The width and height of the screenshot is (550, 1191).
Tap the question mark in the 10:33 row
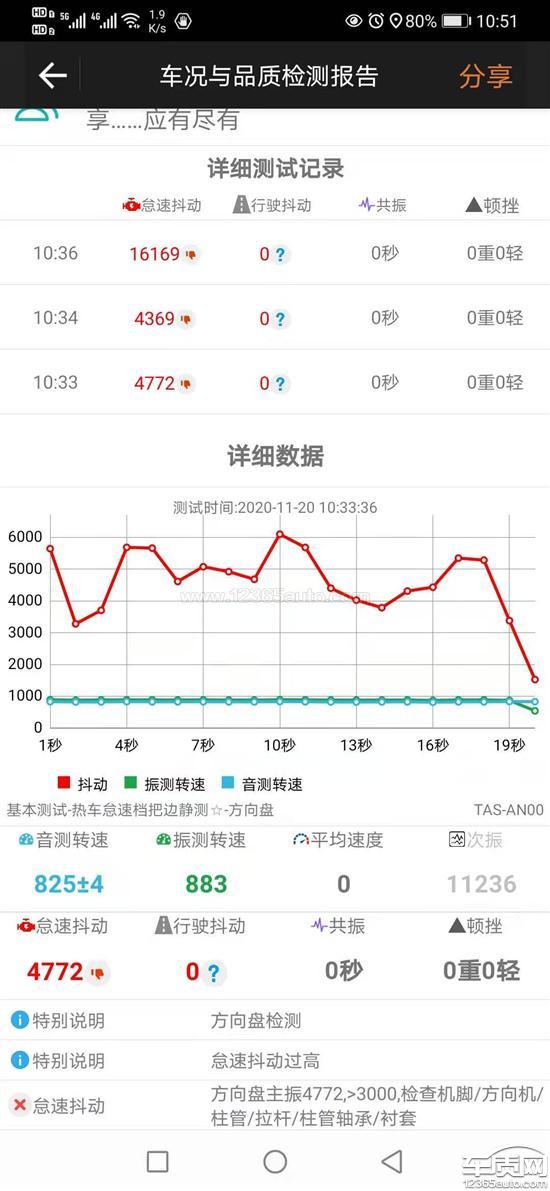click(x=280, y=384)
